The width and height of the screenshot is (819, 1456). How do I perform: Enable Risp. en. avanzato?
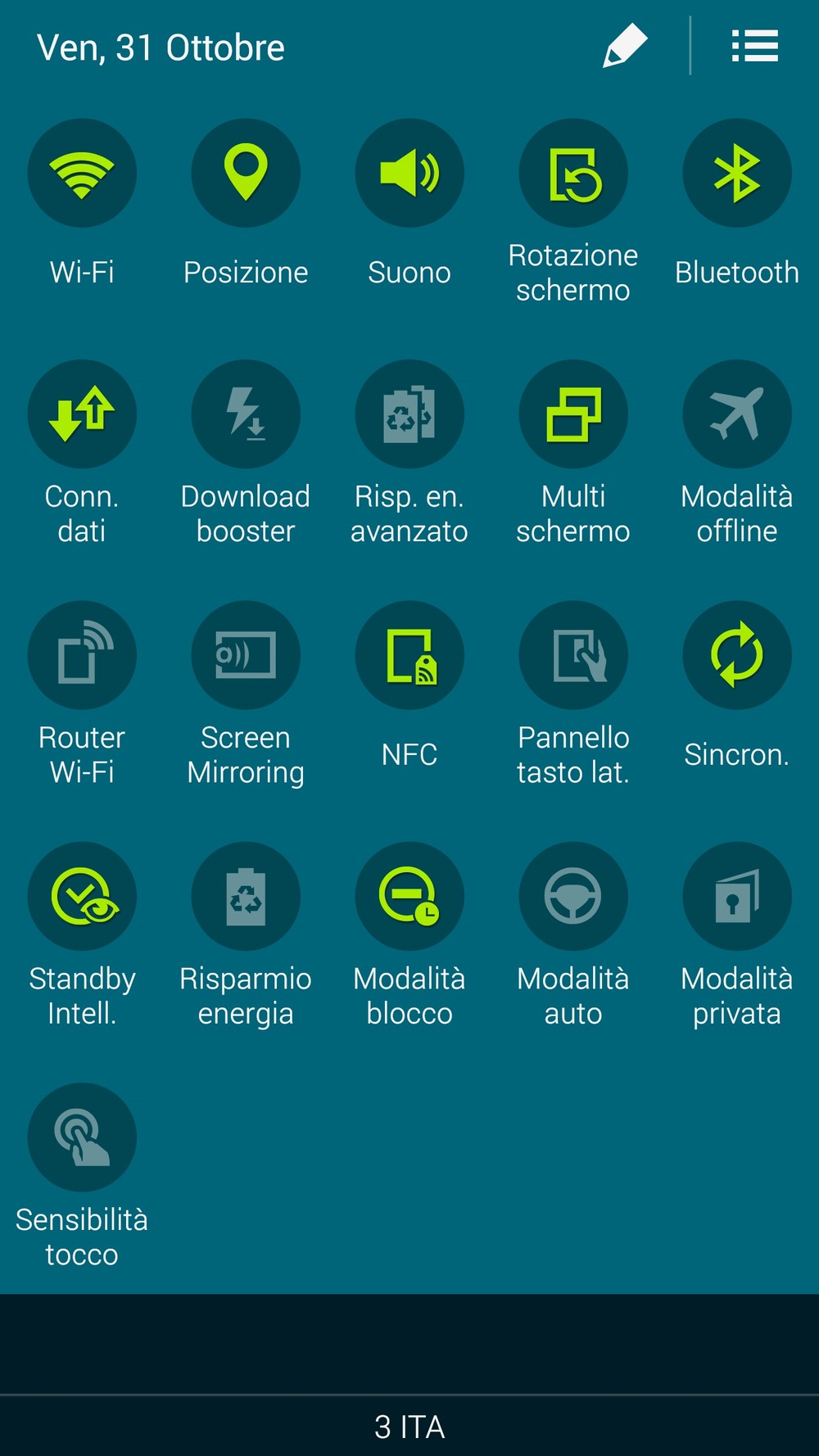[x=409, y=414]
